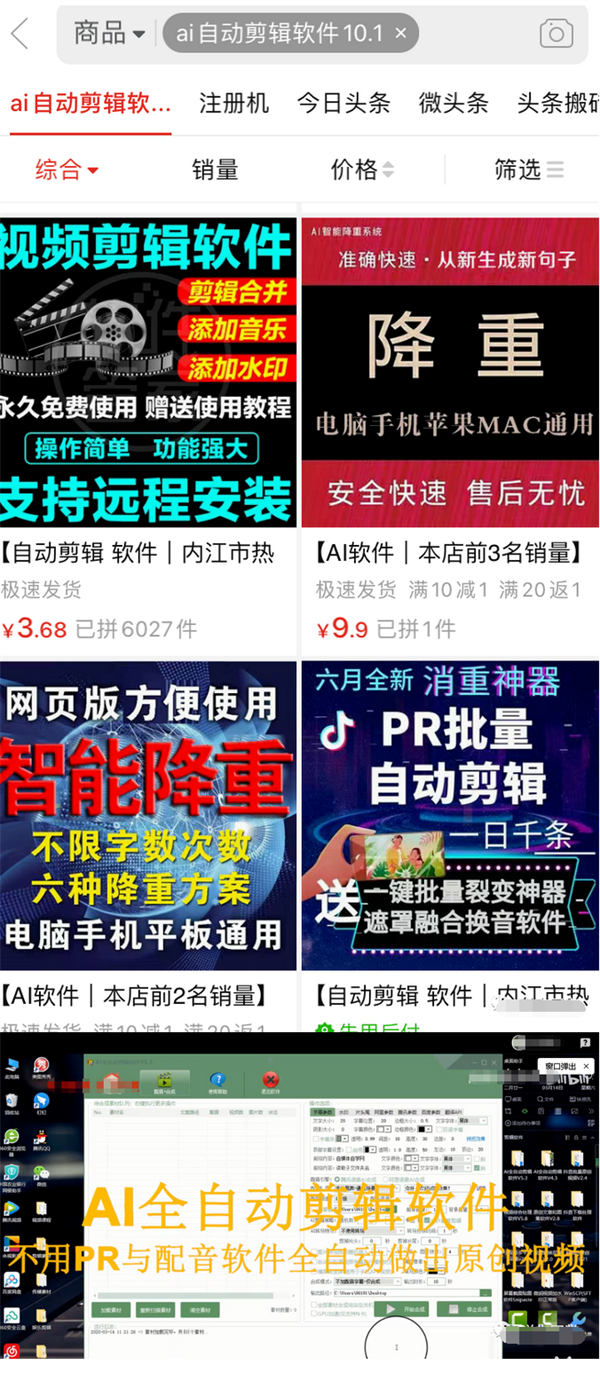Image resolution: width=600 pixels, height=1373 pixels.
Task: Open the 降重 product priced ¥9.9
Action: click(450, 372)
